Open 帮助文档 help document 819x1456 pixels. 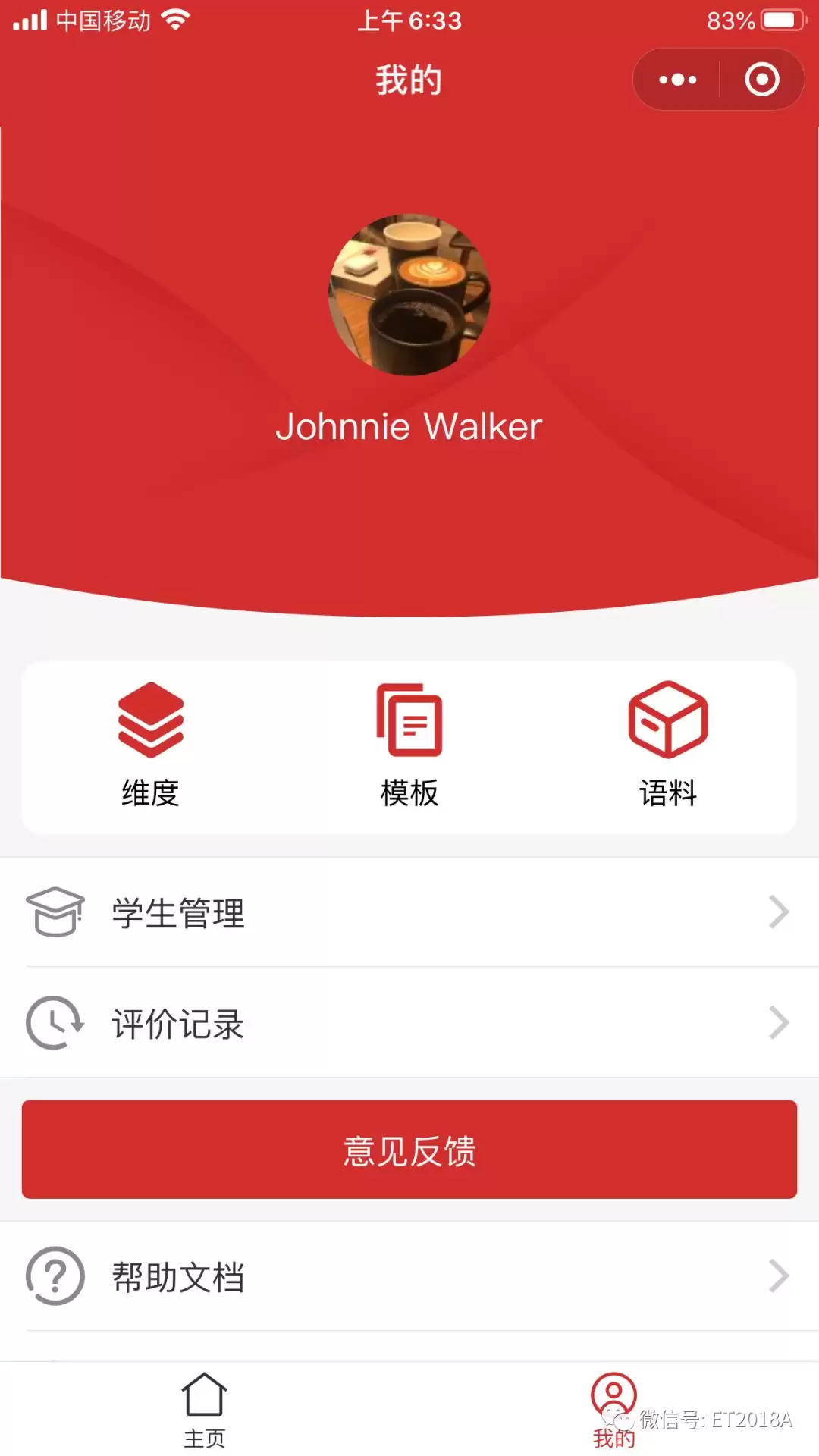tap(409, 1276)
